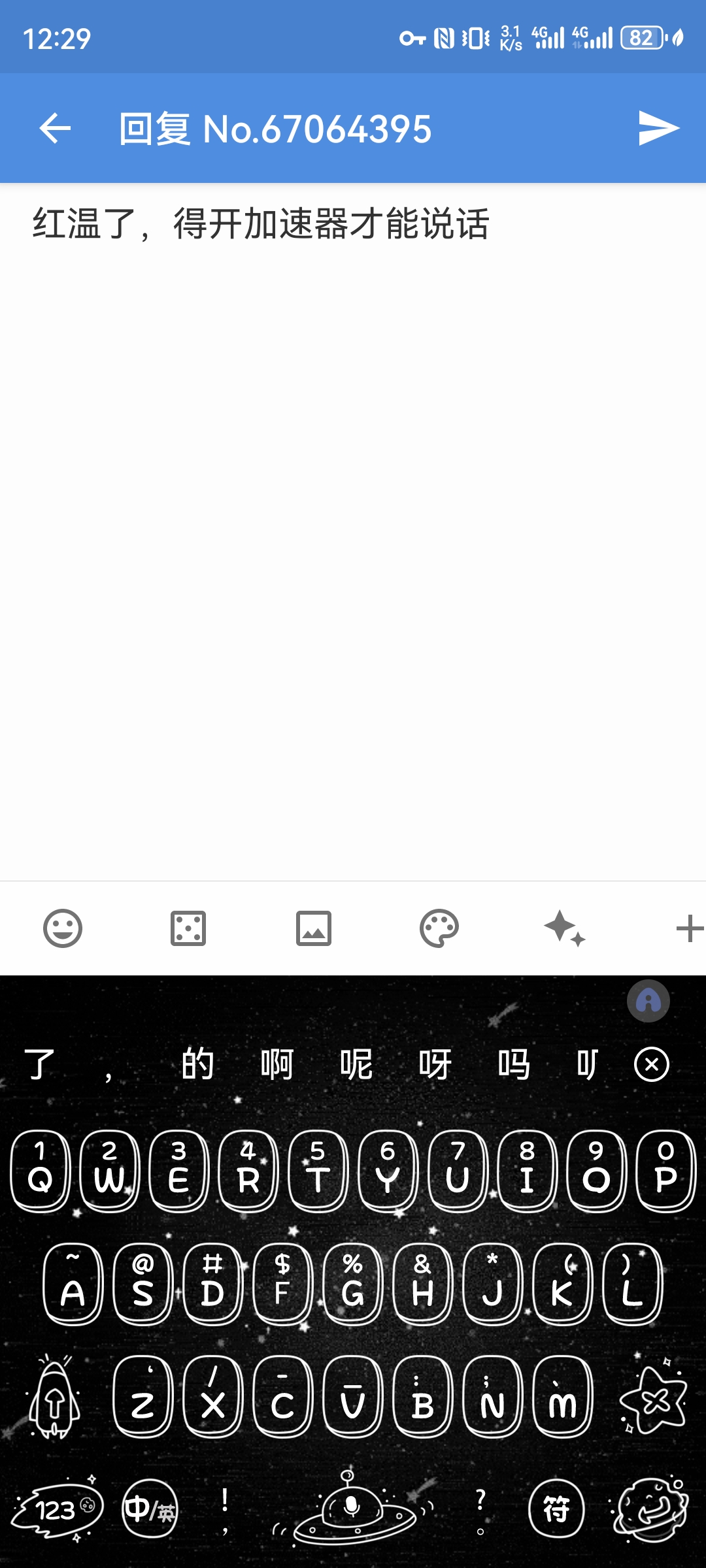Tap the reply text field

tap(353, 523)
